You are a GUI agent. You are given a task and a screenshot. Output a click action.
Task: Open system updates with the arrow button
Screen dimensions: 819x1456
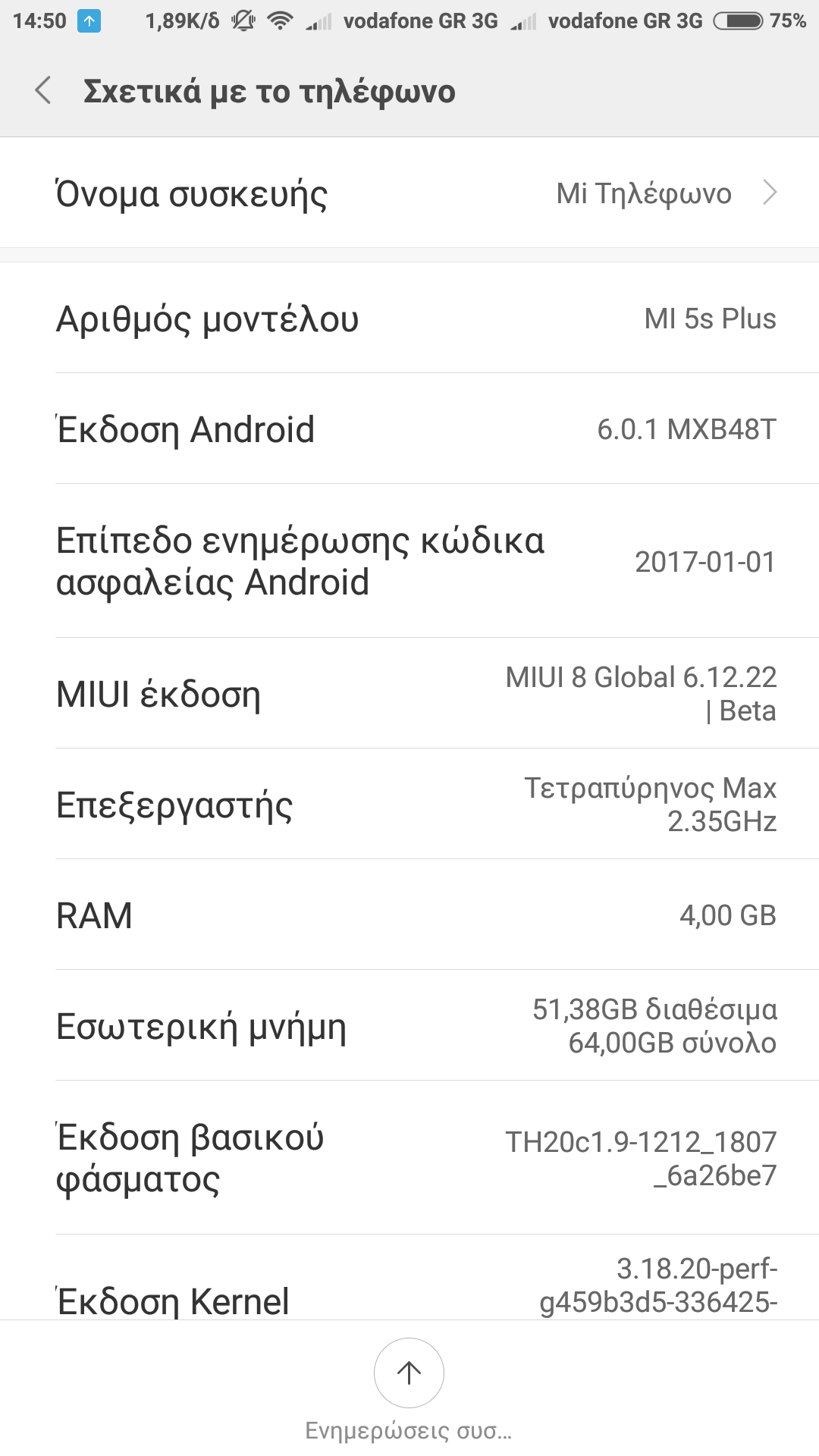(409, 1373)
